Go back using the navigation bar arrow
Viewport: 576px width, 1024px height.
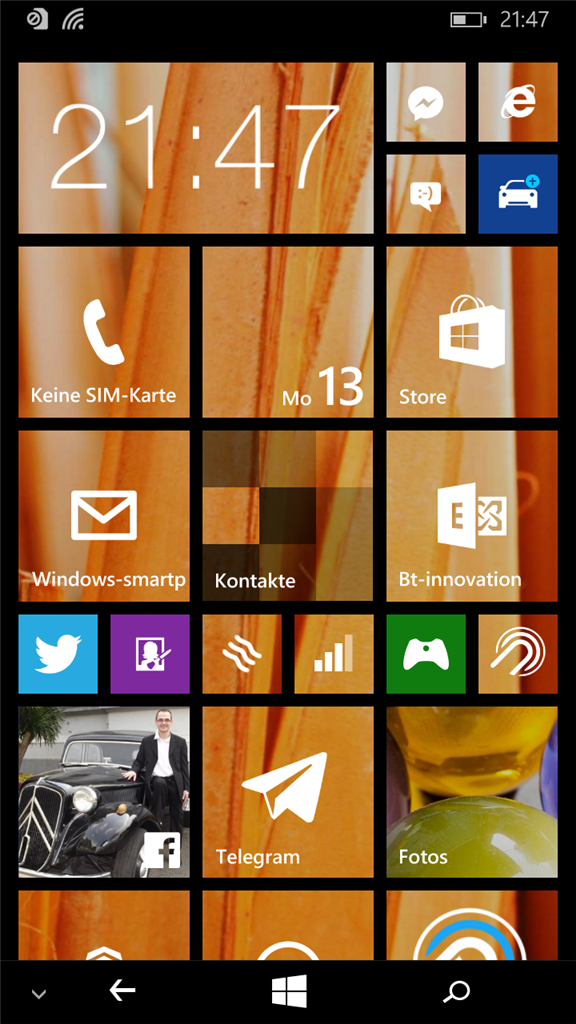(122, 991)
